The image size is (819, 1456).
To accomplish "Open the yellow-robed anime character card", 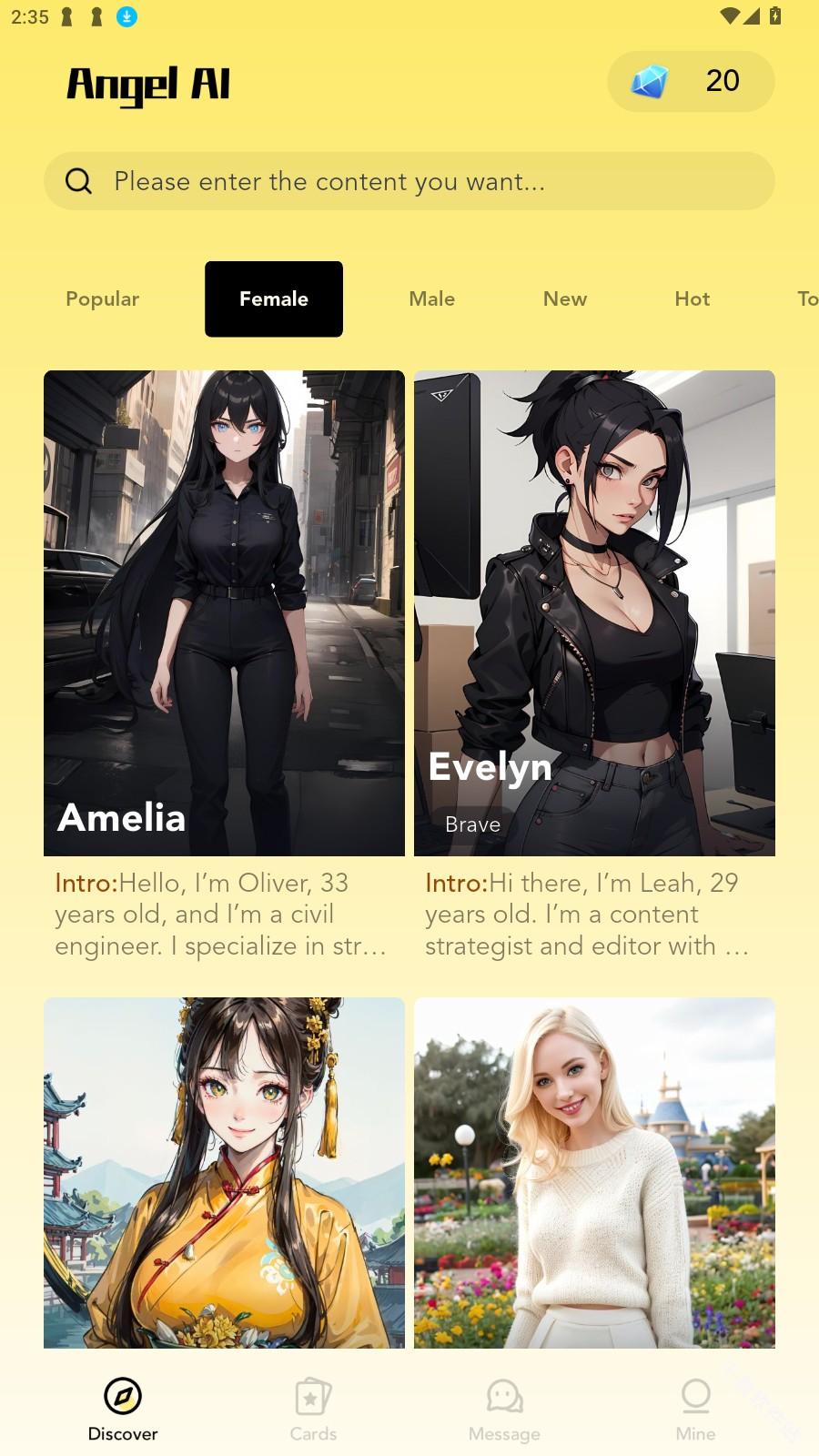I will coord(224,1172).
